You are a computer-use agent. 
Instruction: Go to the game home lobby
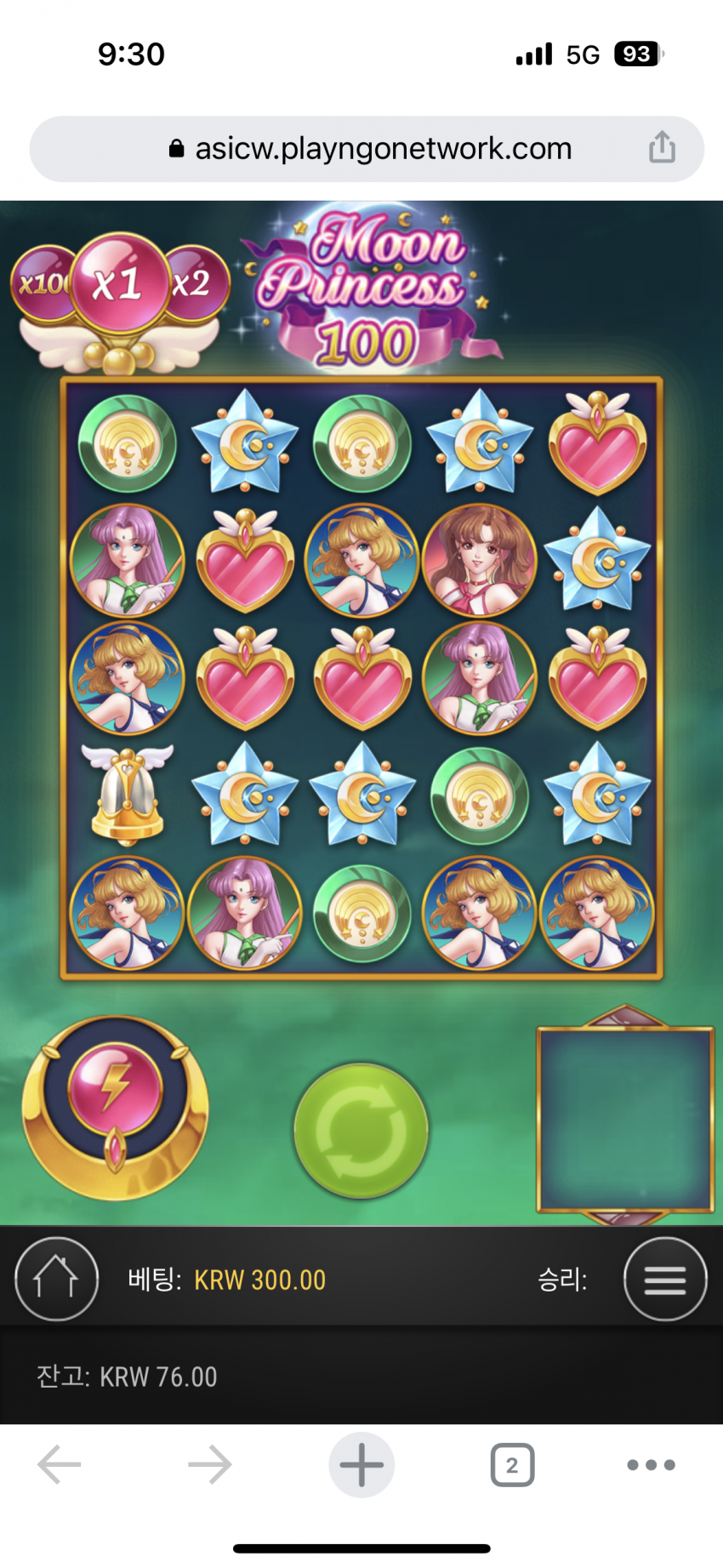[56, 1278]
